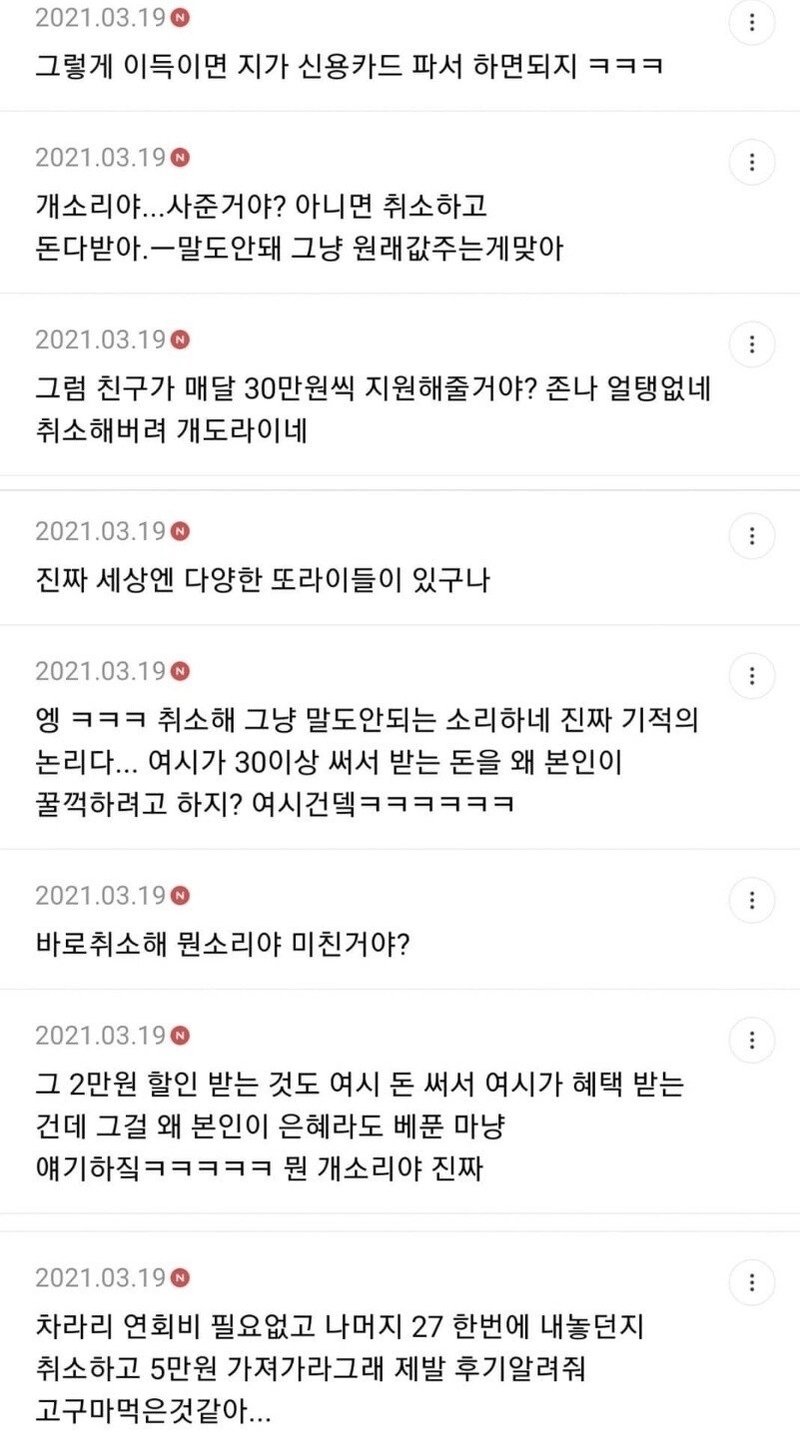
Task: Open the more menu for the 바로취소해 comment
Action: 752,899
